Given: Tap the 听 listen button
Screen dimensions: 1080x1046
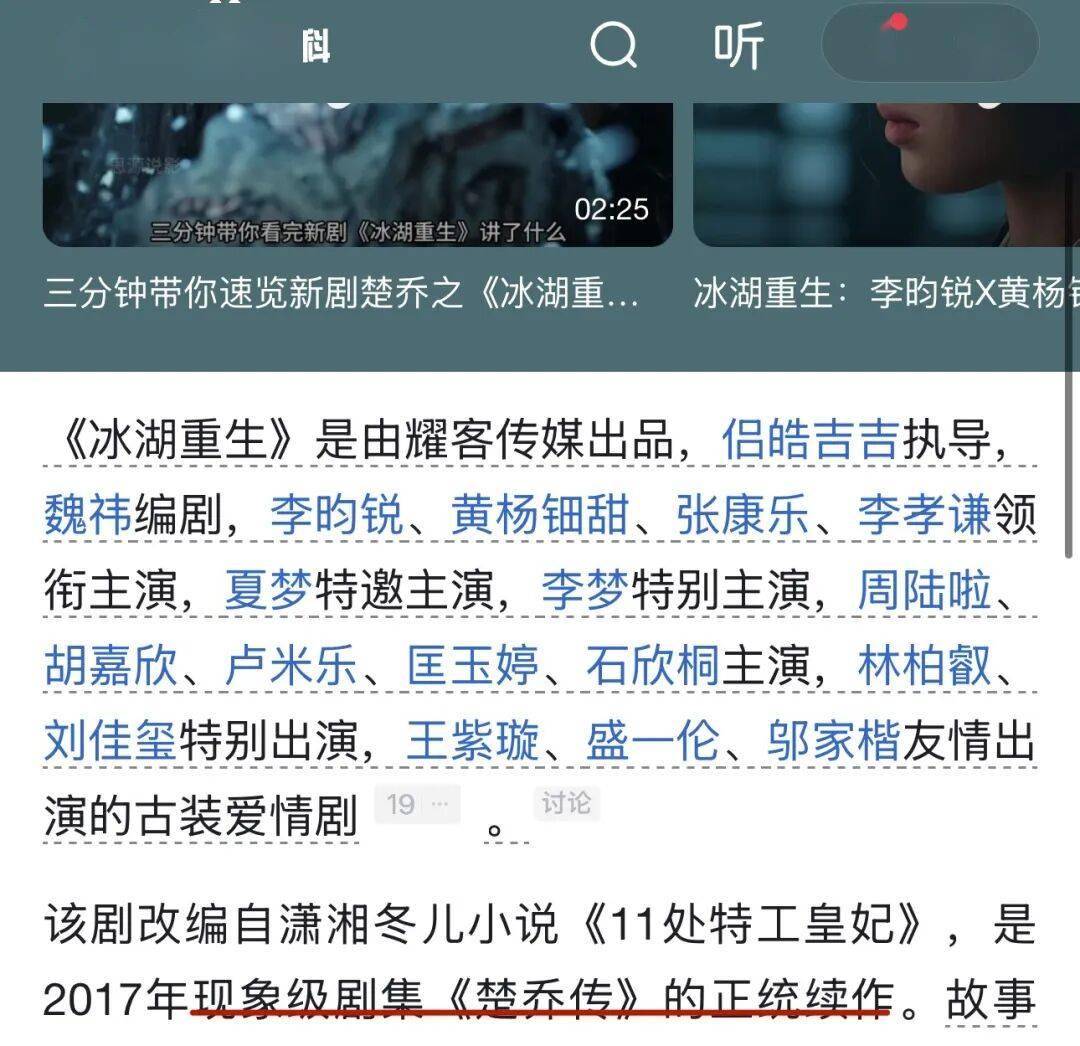Looking at the screenshot, I should click(738, 45).
